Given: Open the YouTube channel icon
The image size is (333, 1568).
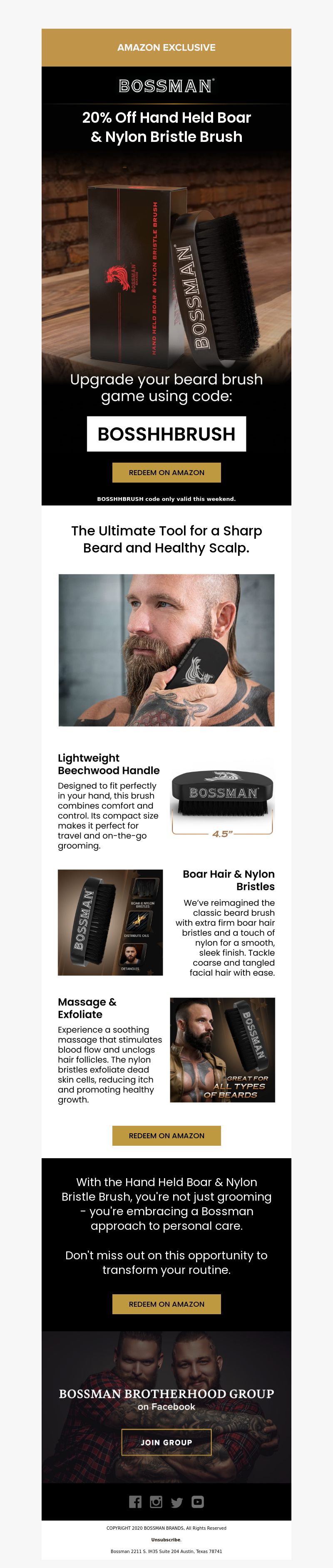Looking at the screenshot, I should point(198,1502).
